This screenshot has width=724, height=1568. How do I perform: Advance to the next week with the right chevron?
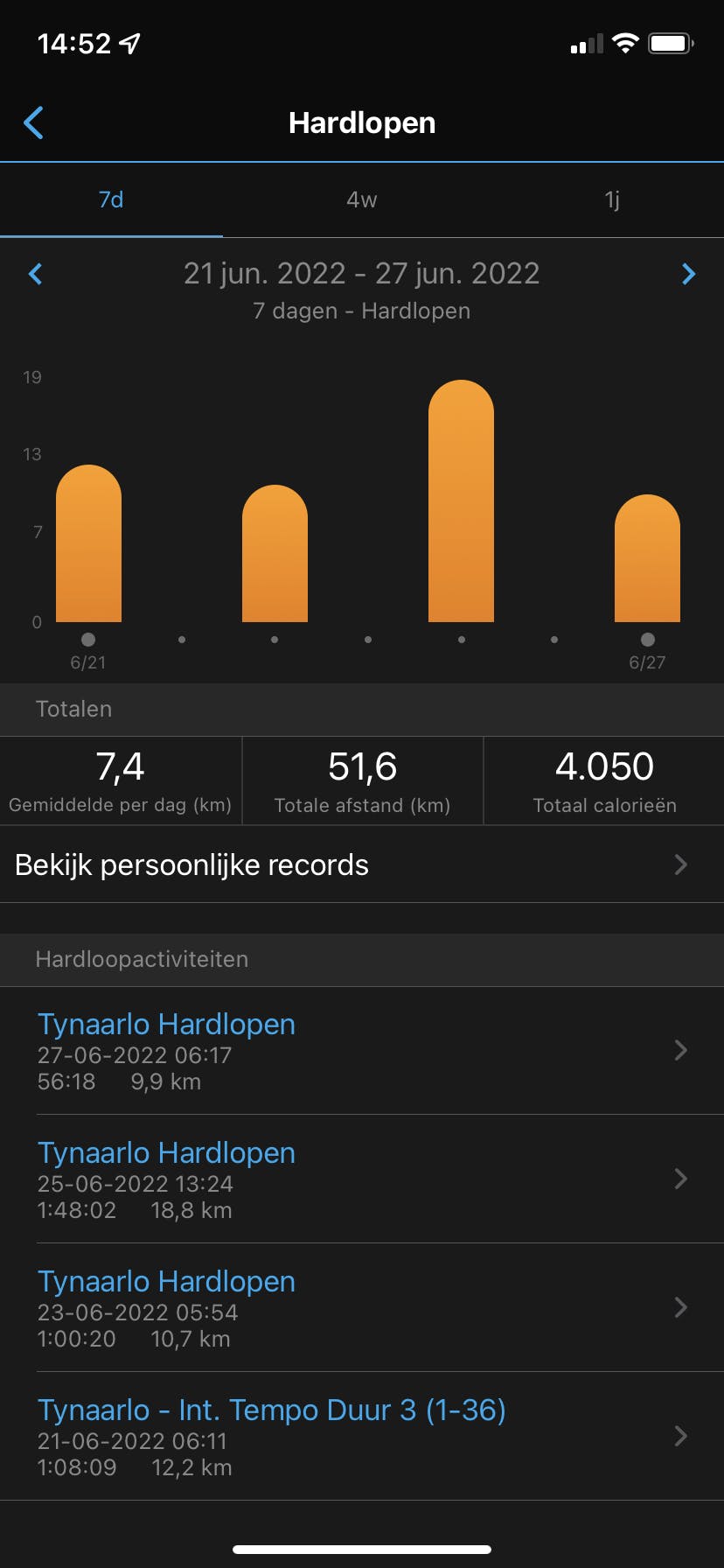(689, 274)
